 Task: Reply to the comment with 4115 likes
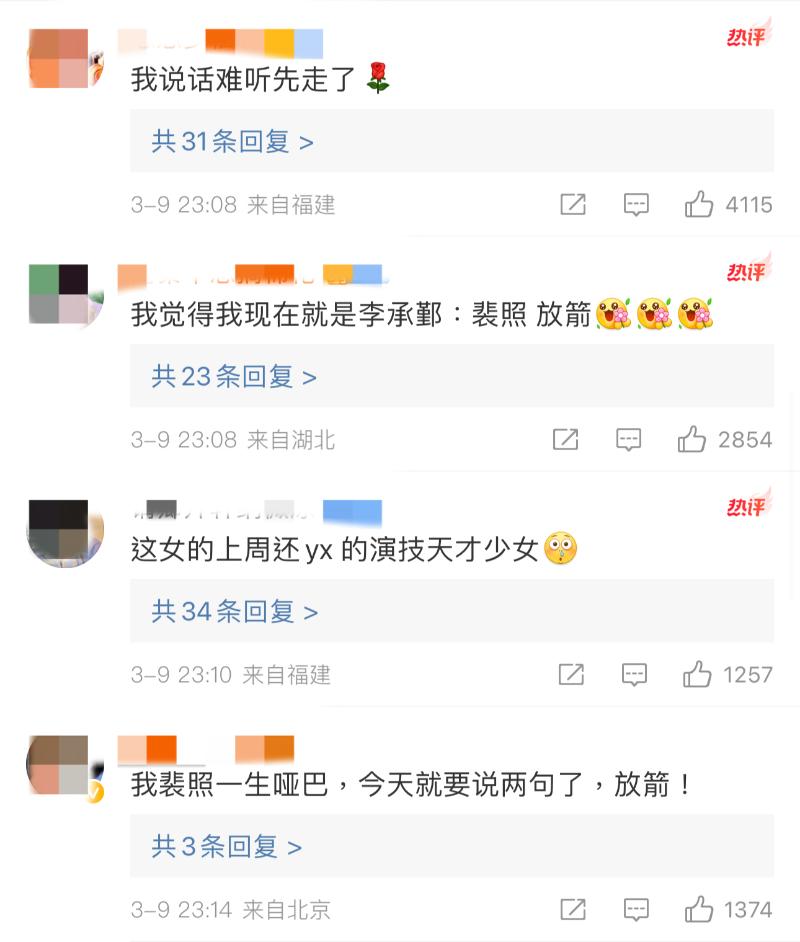tap(636, 205)
